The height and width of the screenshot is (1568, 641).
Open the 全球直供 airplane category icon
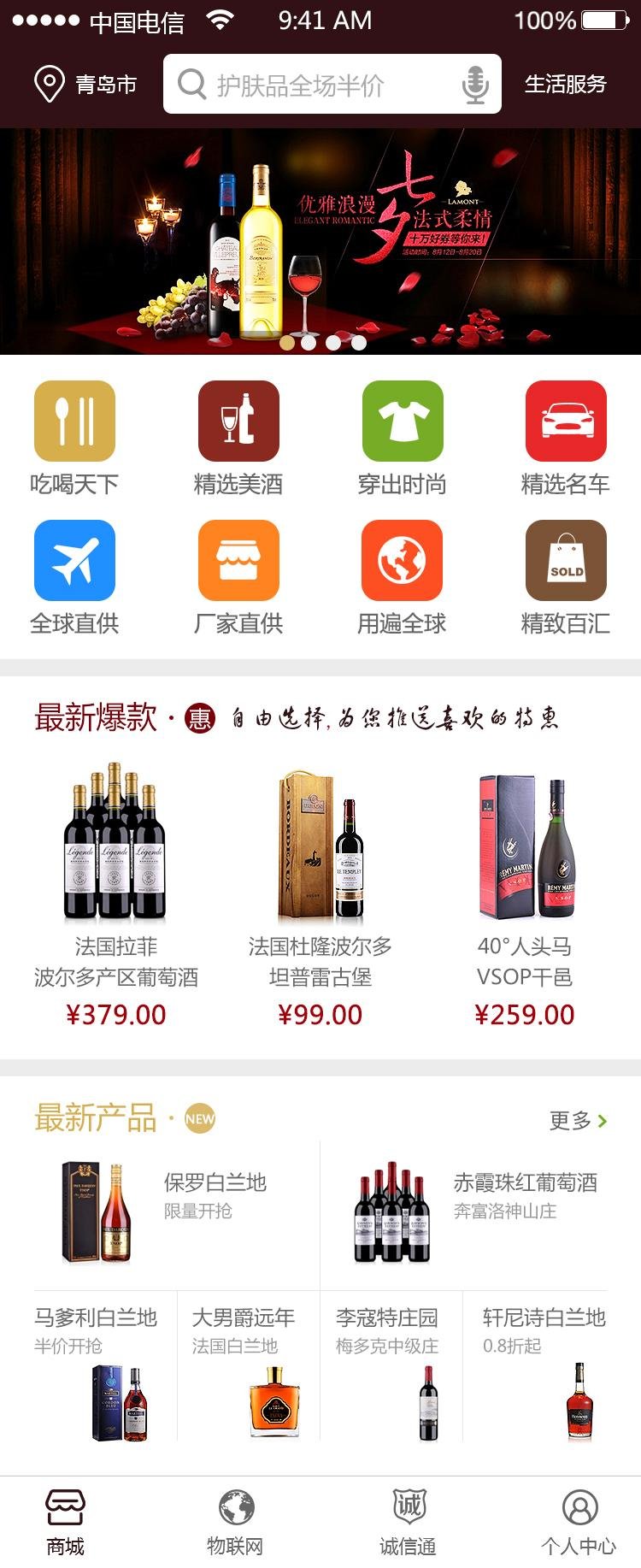74,560
